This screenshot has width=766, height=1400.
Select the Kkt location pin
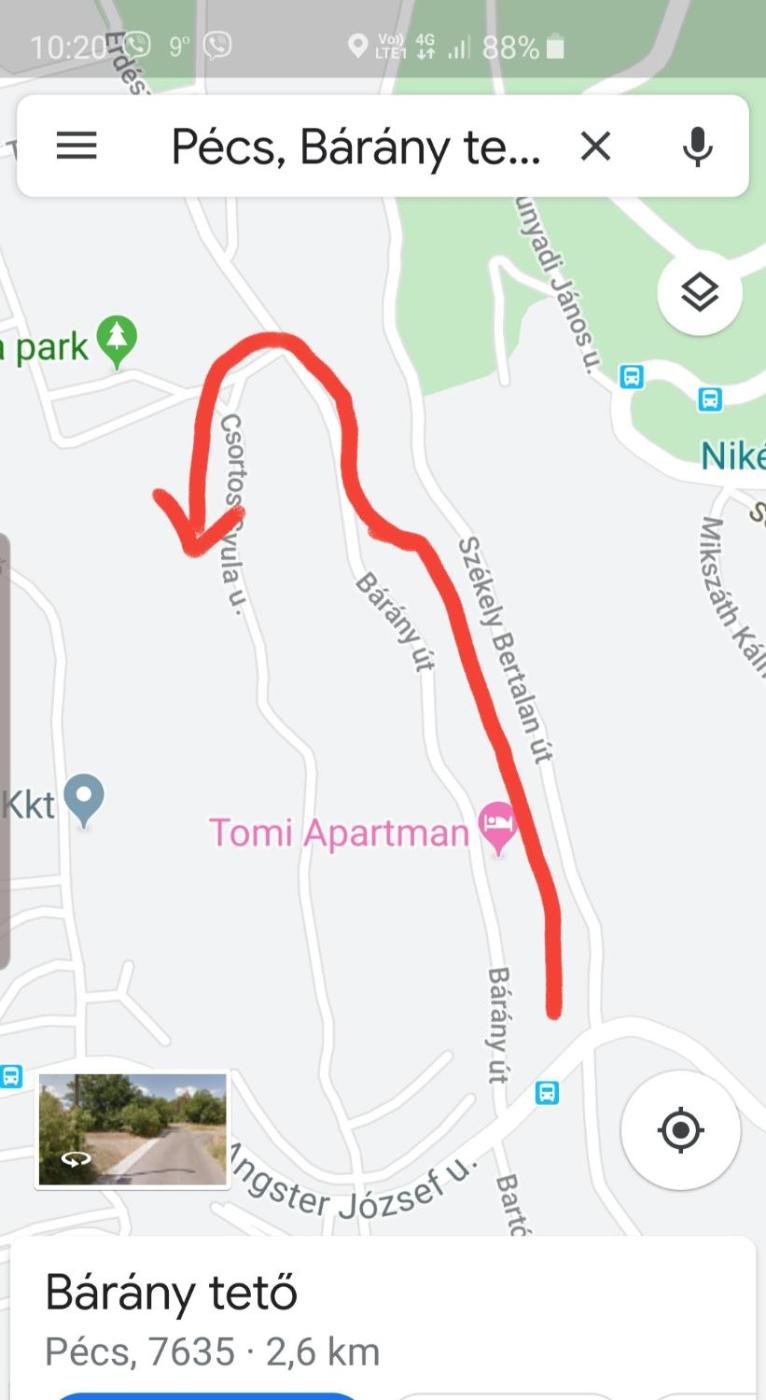coord(83,800)
